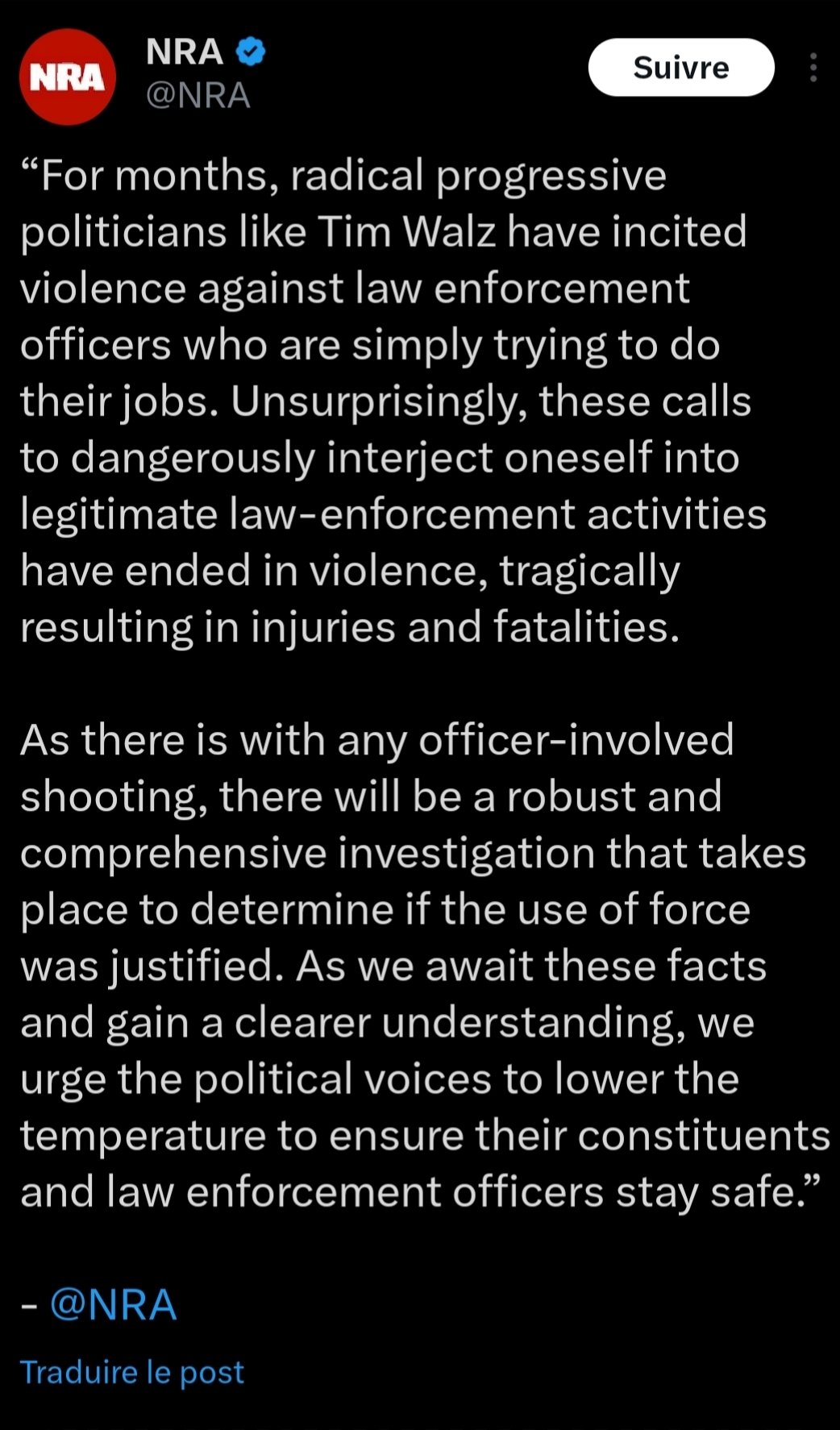Open the @NRA mention link in the post
The width and height of the screenshot is (840, 1430).
113,1304
